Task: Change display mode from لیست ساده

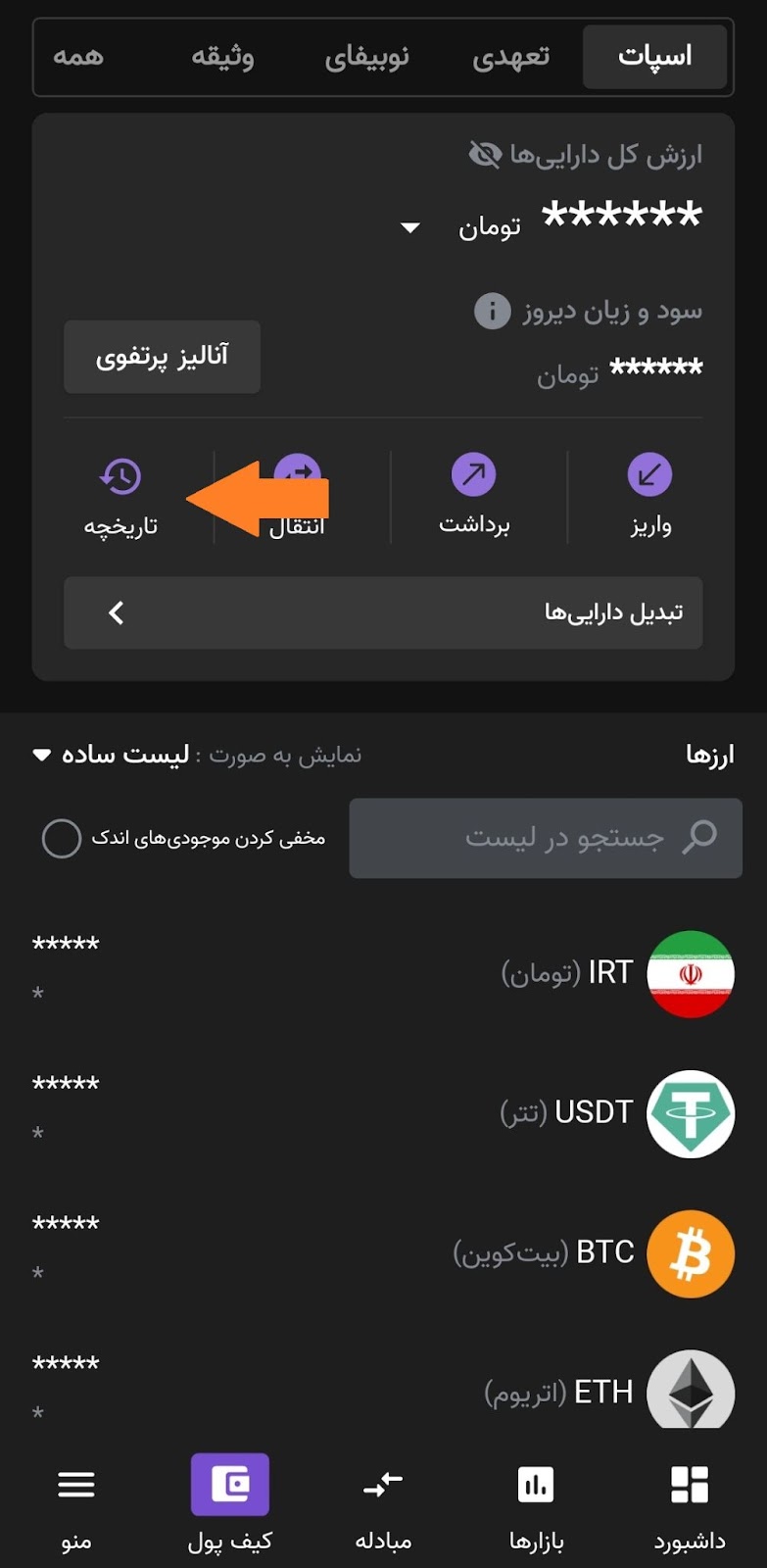Action: (112, 755)
